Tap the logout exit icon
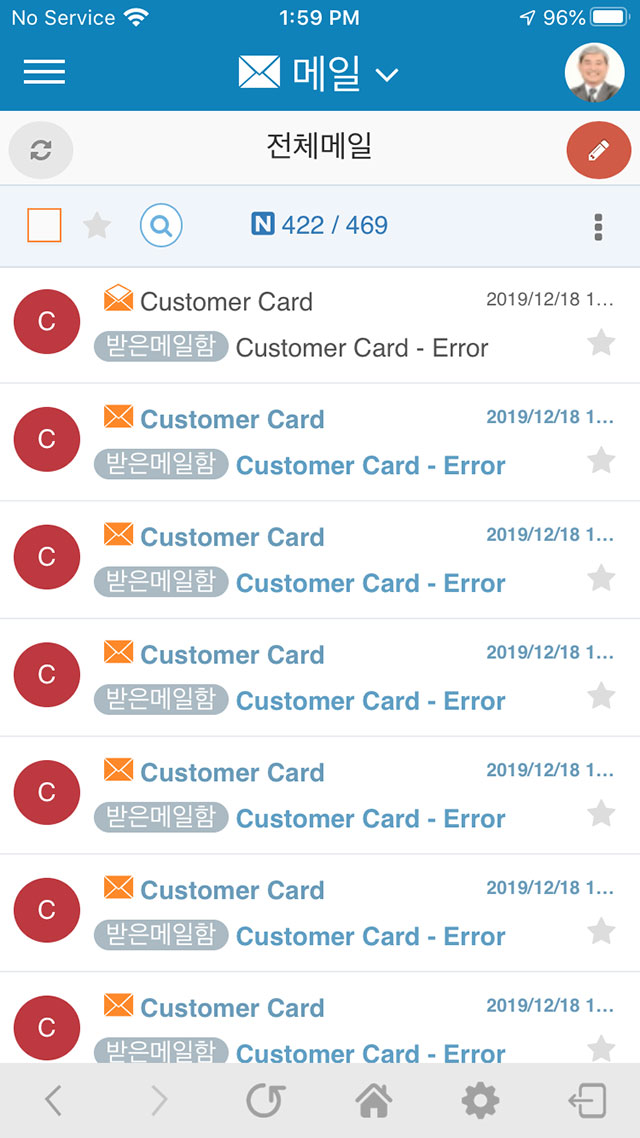This screenshot has height=1138, width=640. pos(587,1101)
